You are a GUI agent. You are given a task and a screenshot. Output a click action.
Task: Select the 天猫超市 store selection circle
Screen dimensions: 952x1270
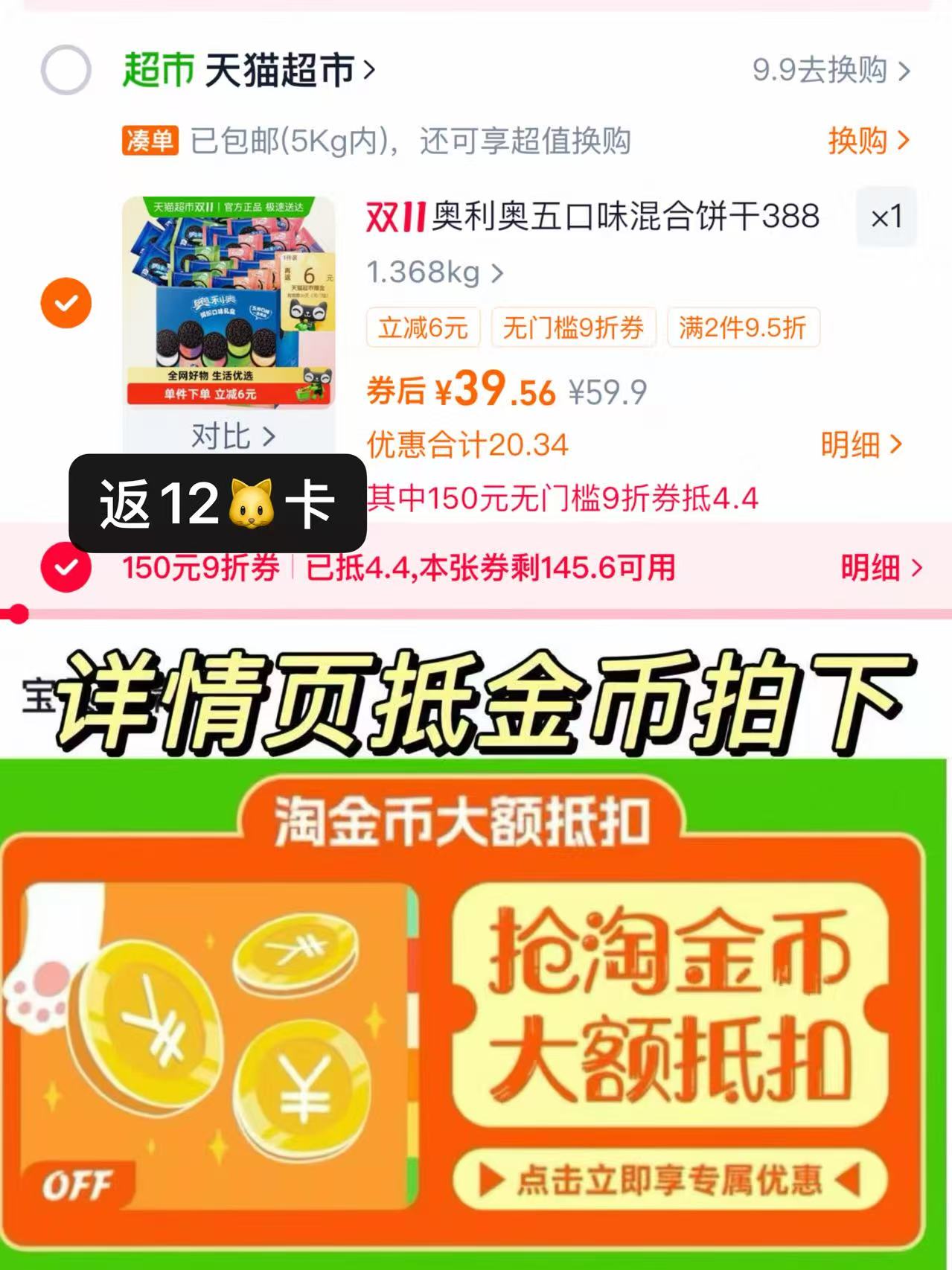pyautogui.click(x=66, y=67)
